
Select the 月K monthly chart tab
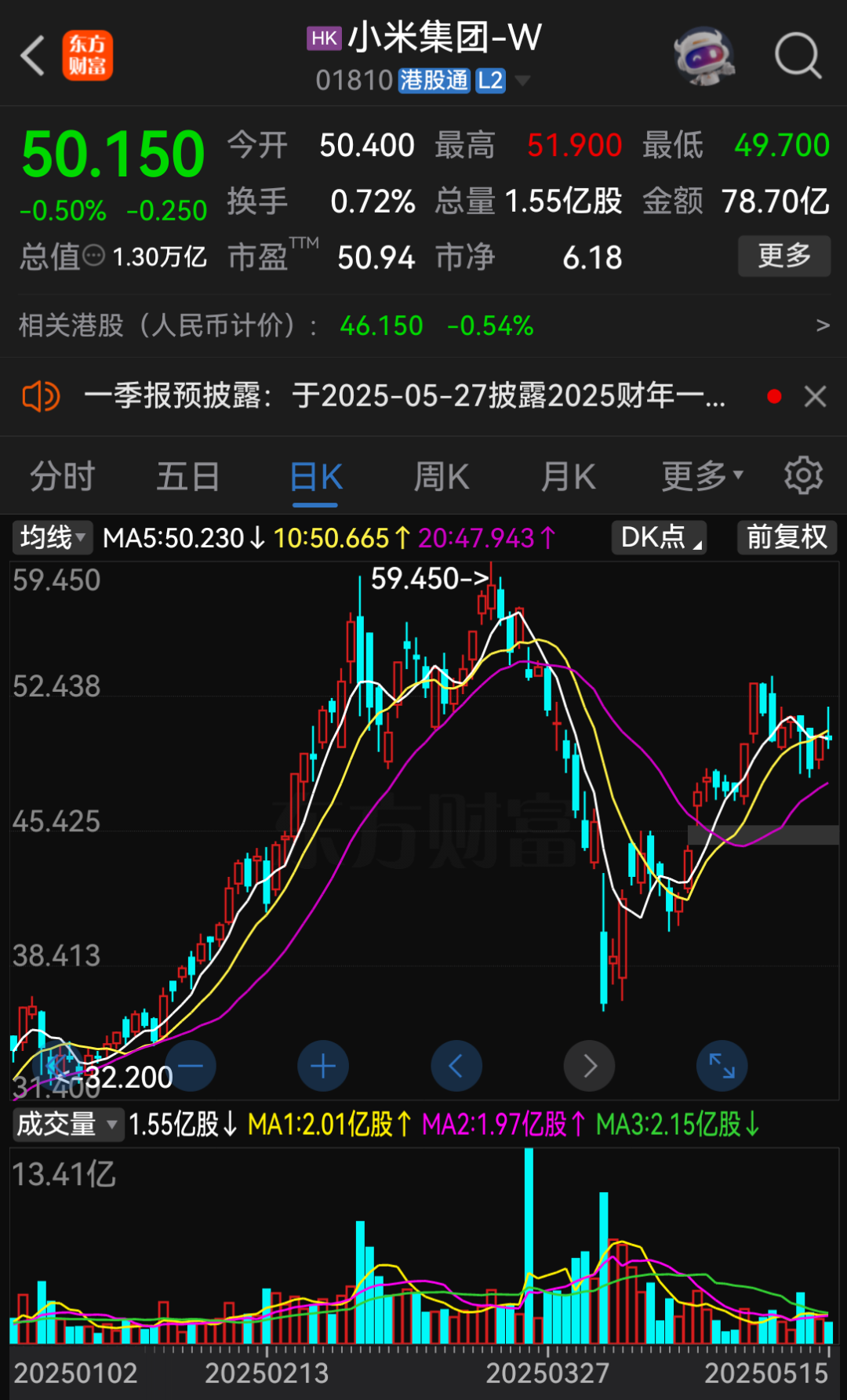(x=569, y=477)
